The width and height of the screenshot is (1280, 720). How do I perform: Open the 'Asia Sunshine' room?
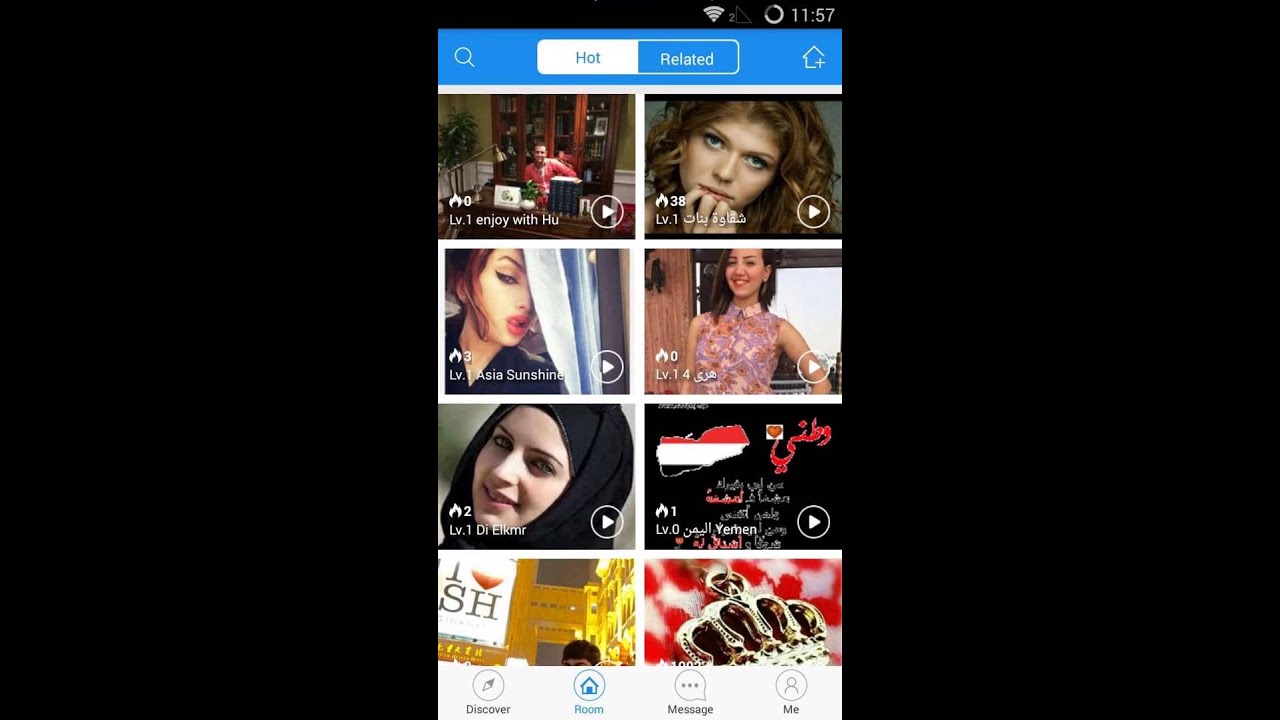coord(536,320)
